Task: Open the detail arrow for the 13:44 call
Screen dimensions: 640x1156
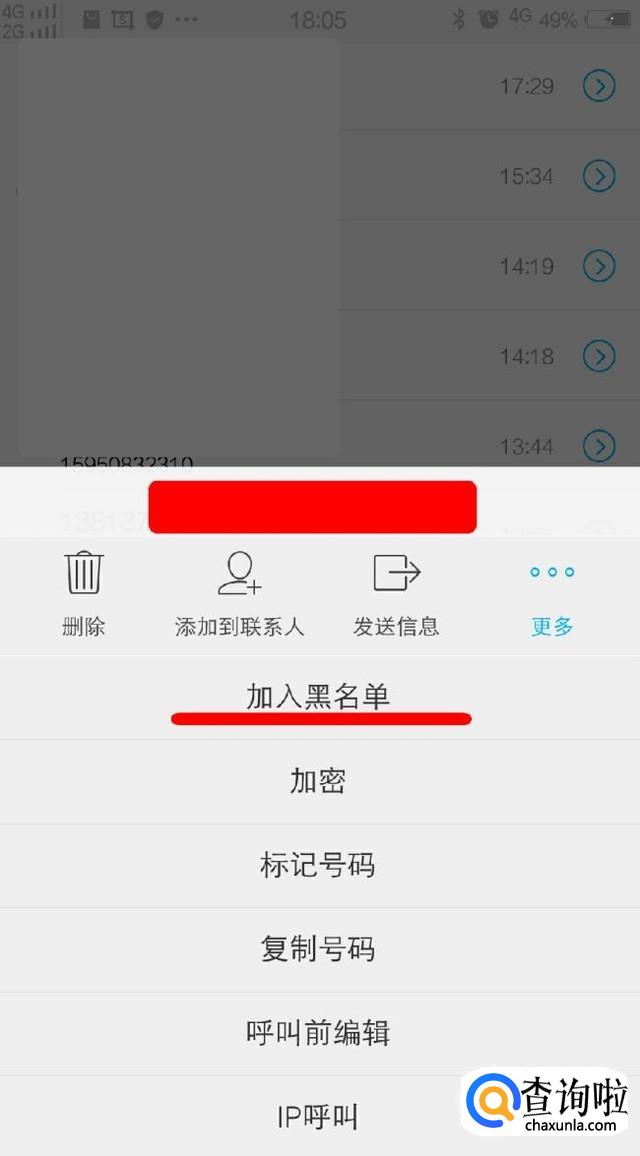Action: click(599, 446)
